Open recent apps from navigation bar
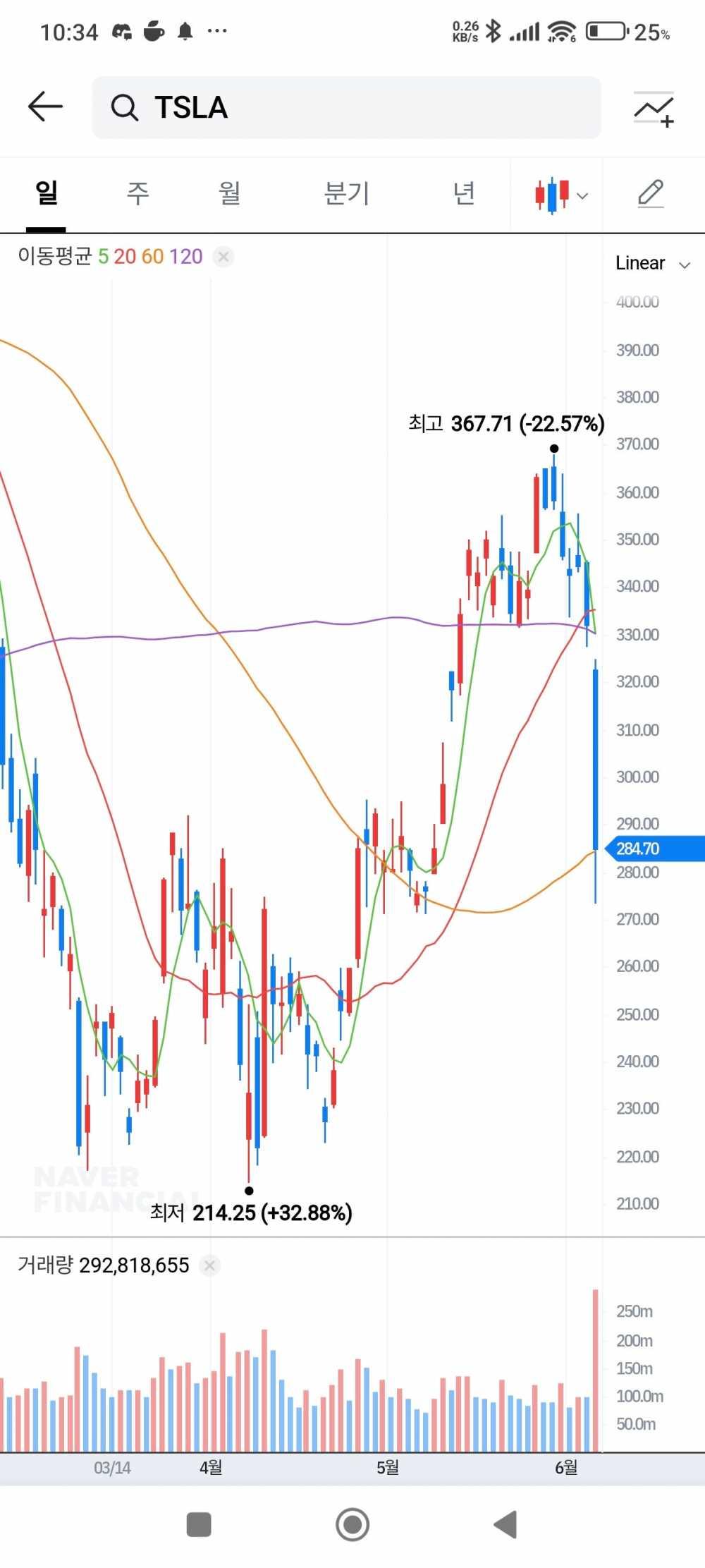The height and width of the screenshot is (1568, 705). (199, 1524)
